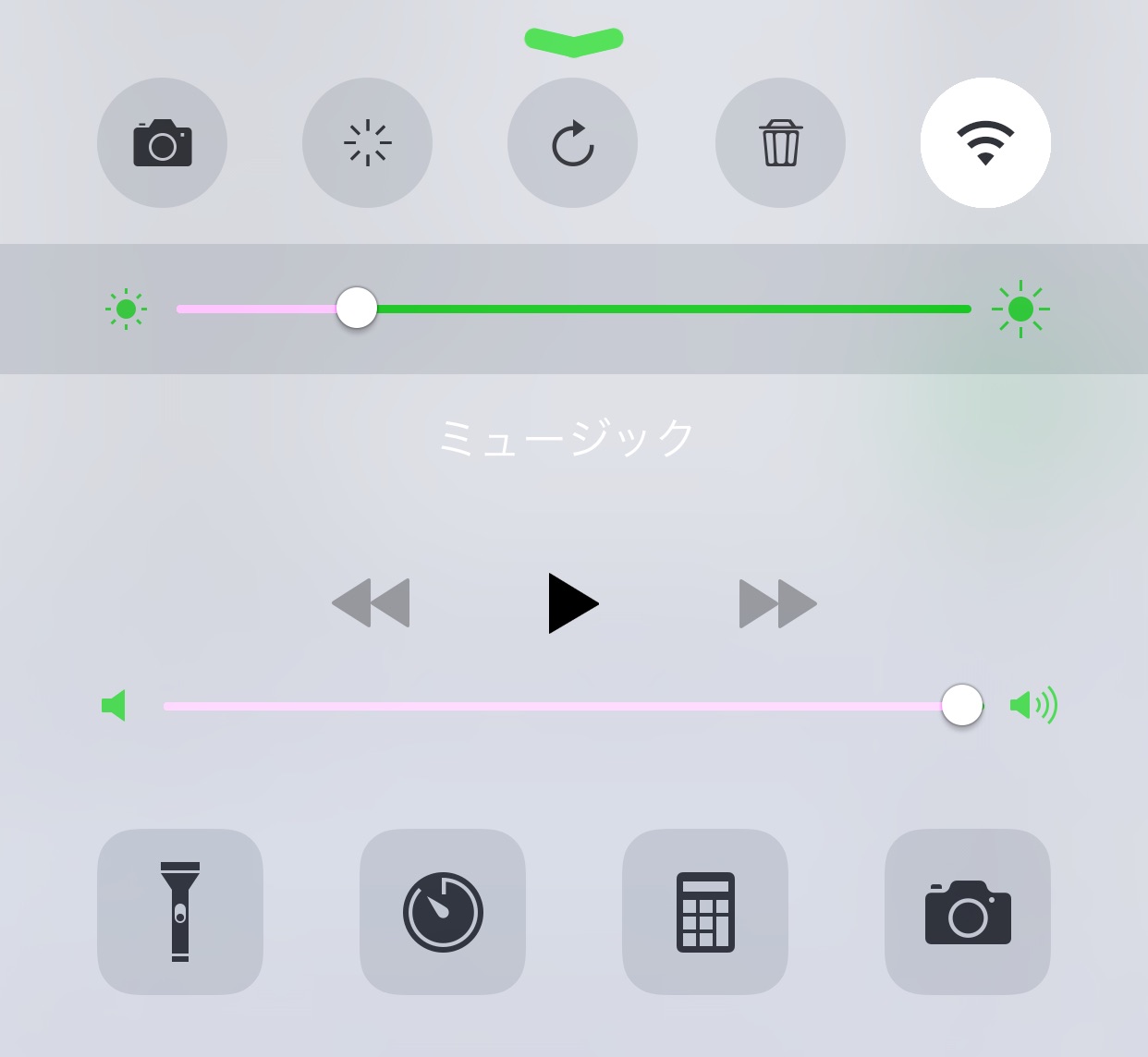Open the timer shortcut

click(443, 912)
